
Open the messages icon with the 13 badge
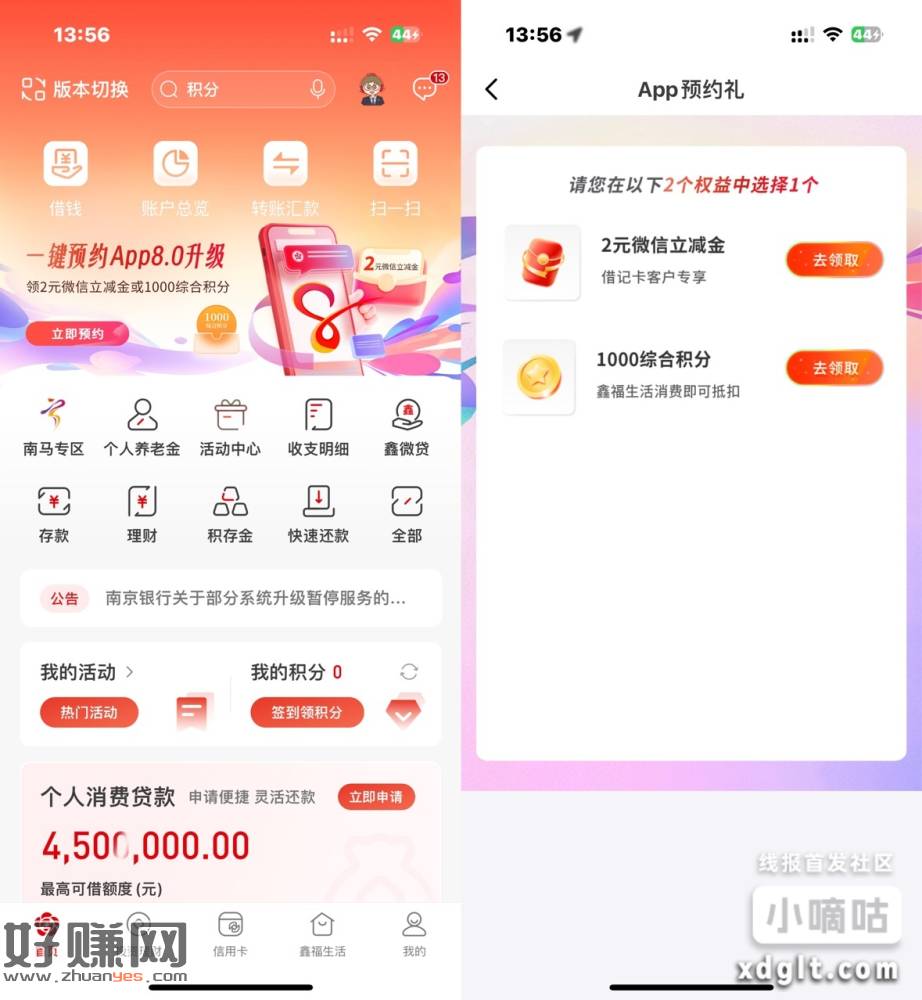426,89
